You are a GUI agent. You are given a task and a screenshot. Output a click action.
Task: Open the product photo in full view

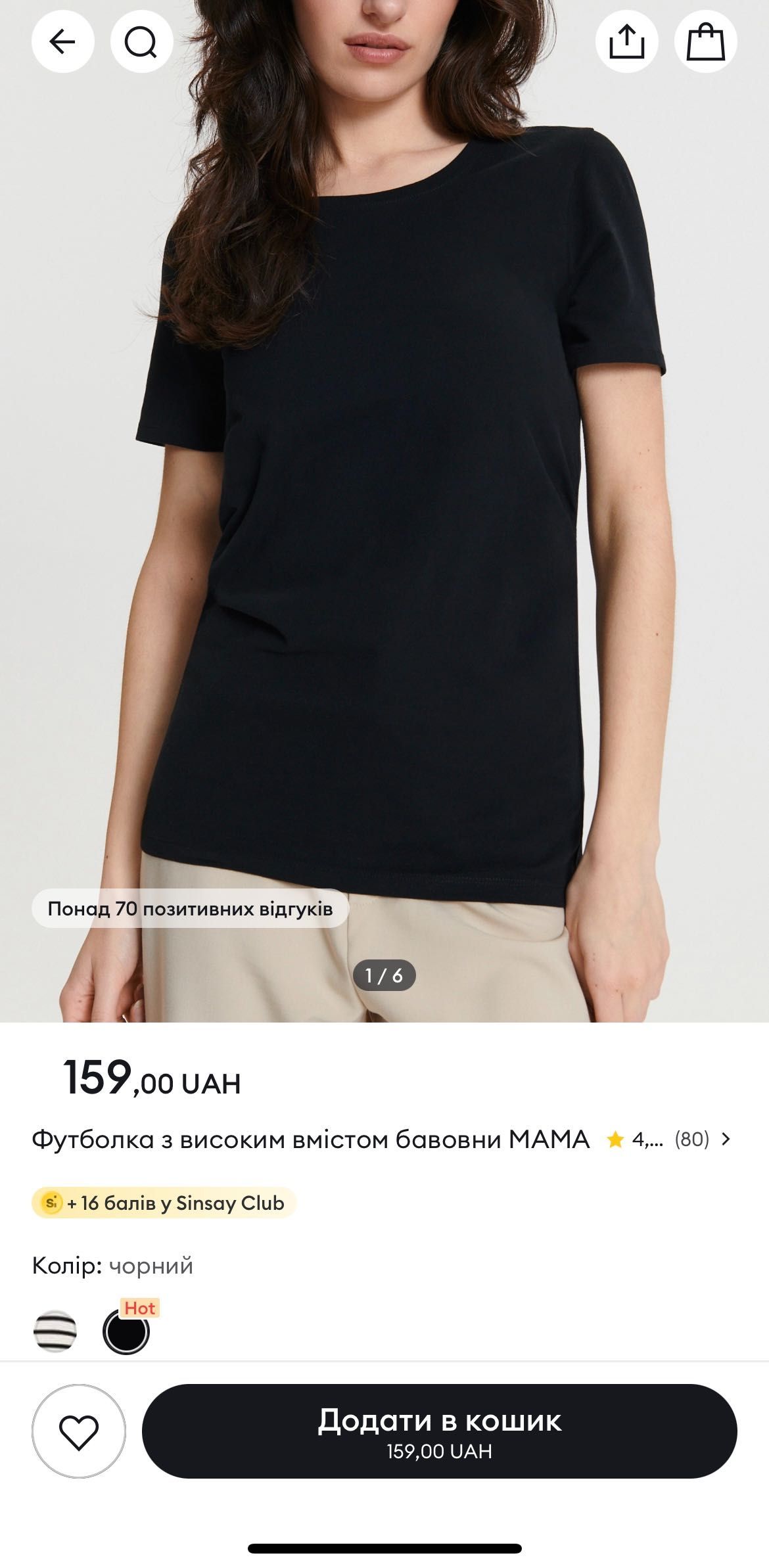384,526
